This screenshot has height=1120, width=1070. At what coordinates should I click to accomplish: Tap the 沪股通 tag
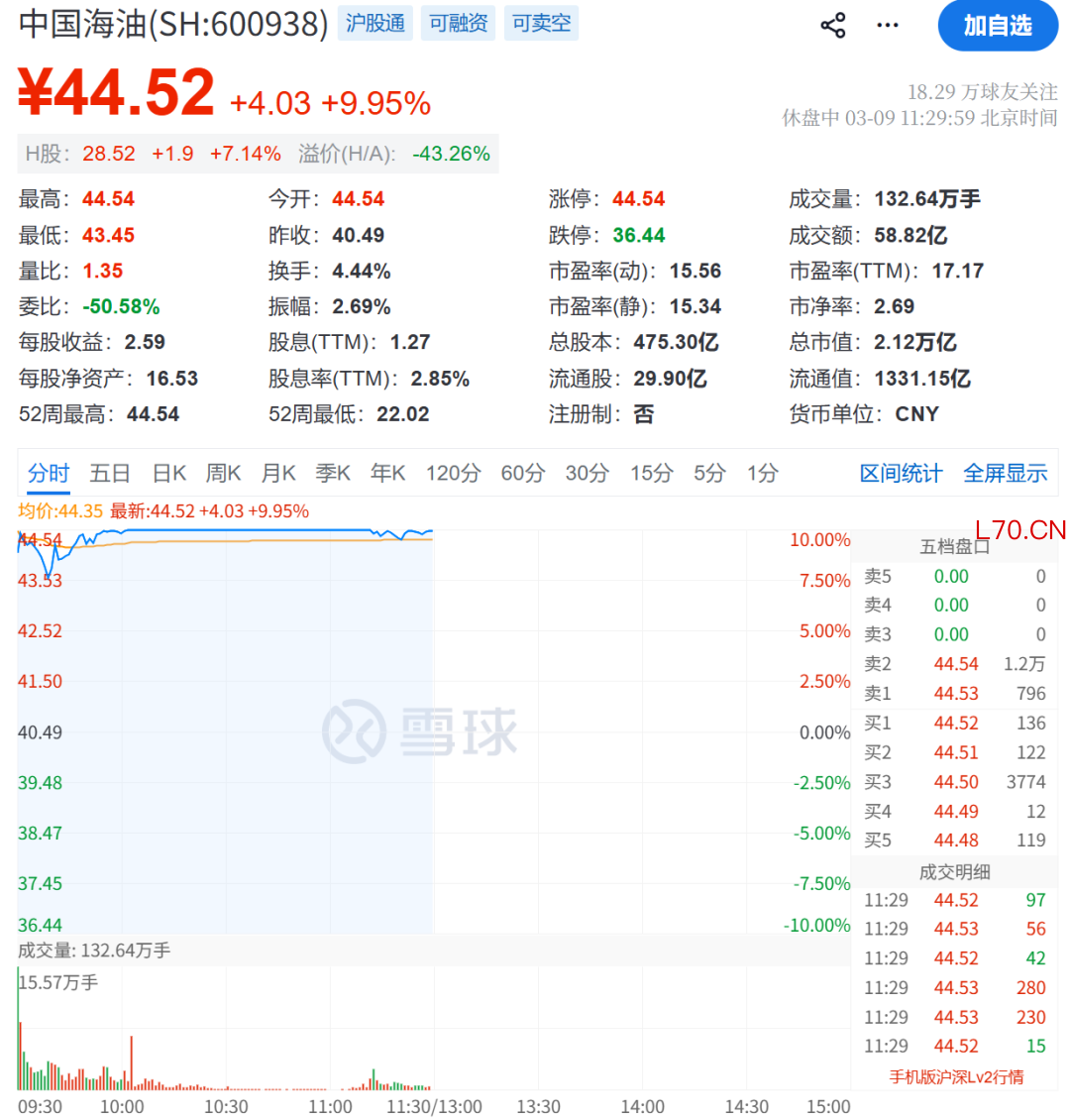[x=375, y=24]
